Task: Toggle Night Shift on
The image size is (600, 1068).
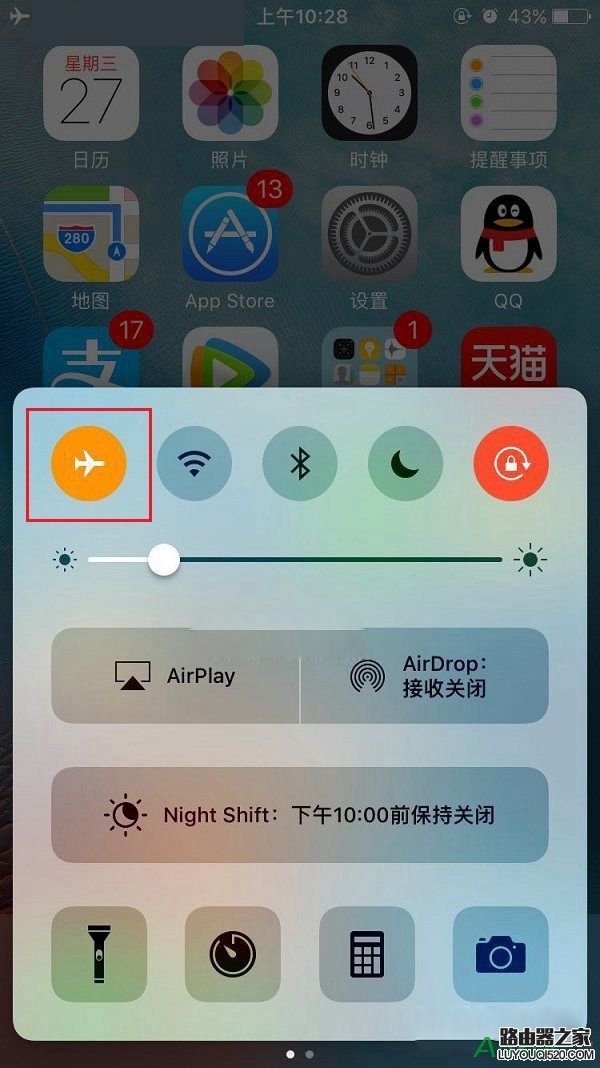Action: tap(299, 815)
